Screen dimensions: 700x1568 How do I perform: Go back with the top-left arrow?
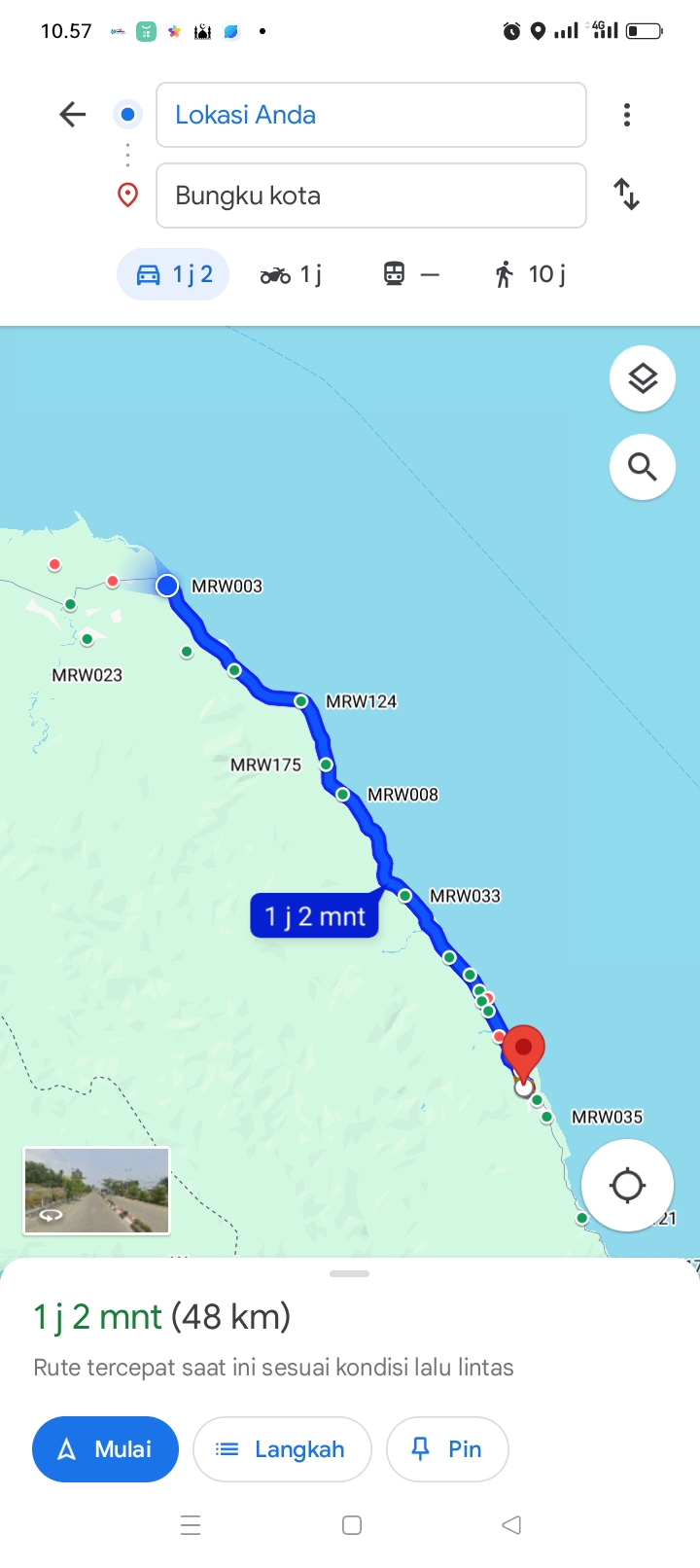[x=72, y=115]
